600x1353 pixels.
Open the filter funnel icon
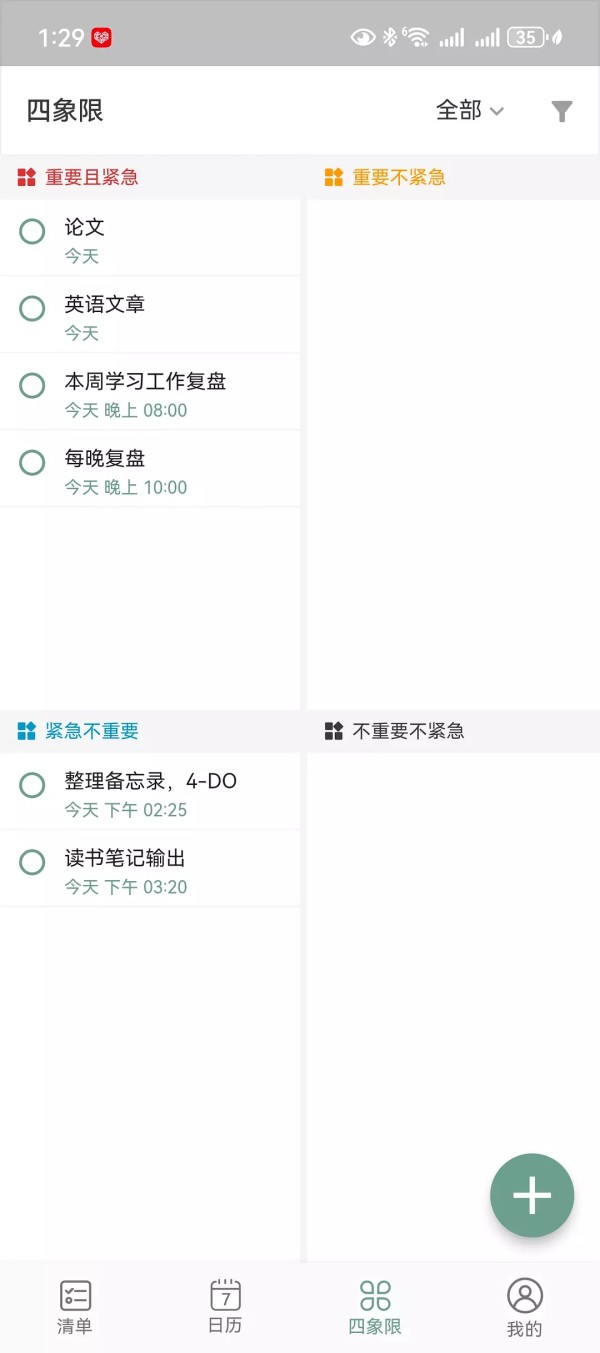click(x=562, y=111)
